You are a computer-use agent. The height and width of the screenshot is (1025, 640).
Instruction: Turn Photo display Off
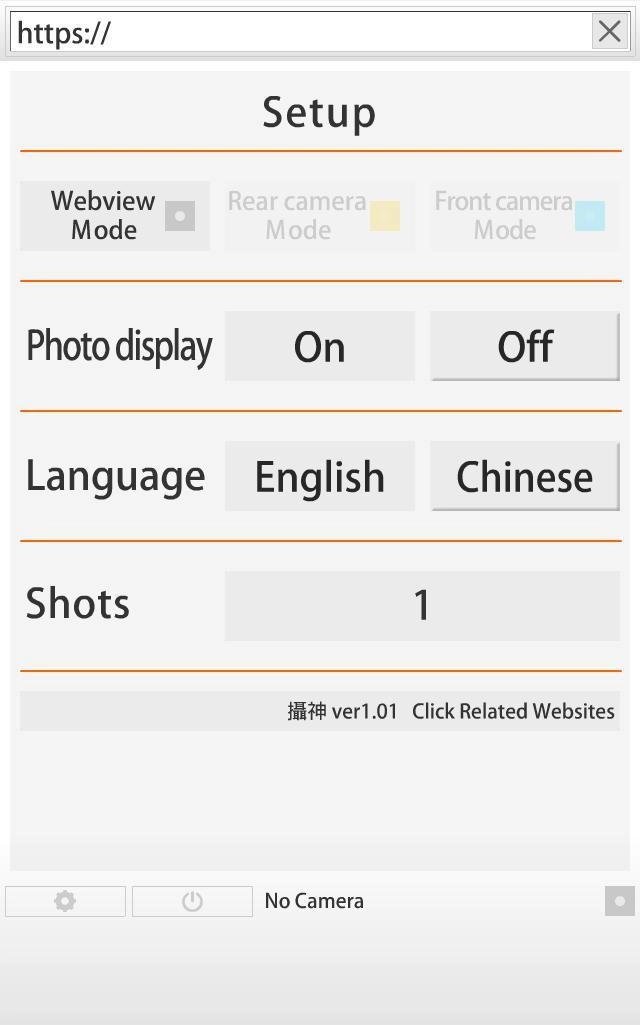click(x=525, y=346)
